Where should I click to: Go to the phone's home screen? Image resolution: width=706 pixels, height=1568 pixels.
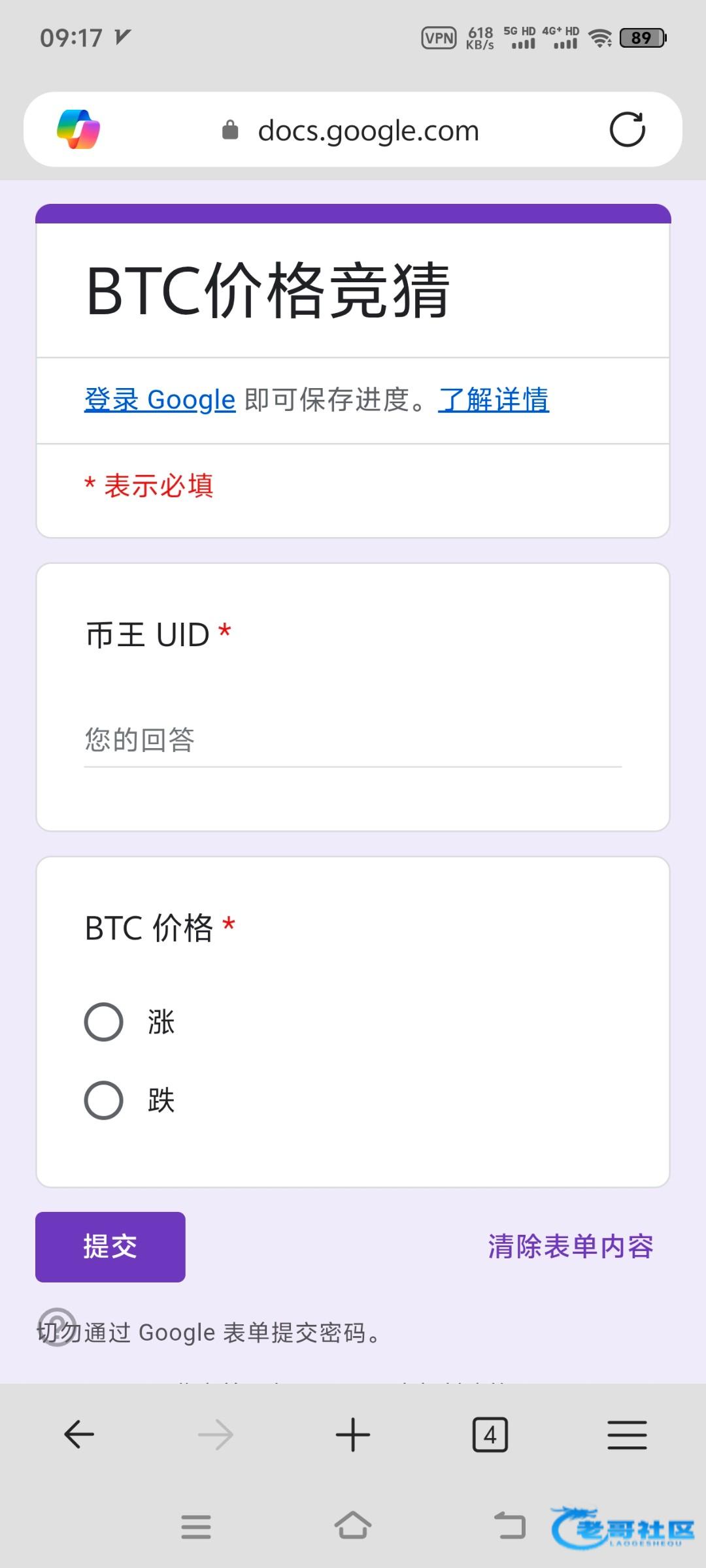353,1526
